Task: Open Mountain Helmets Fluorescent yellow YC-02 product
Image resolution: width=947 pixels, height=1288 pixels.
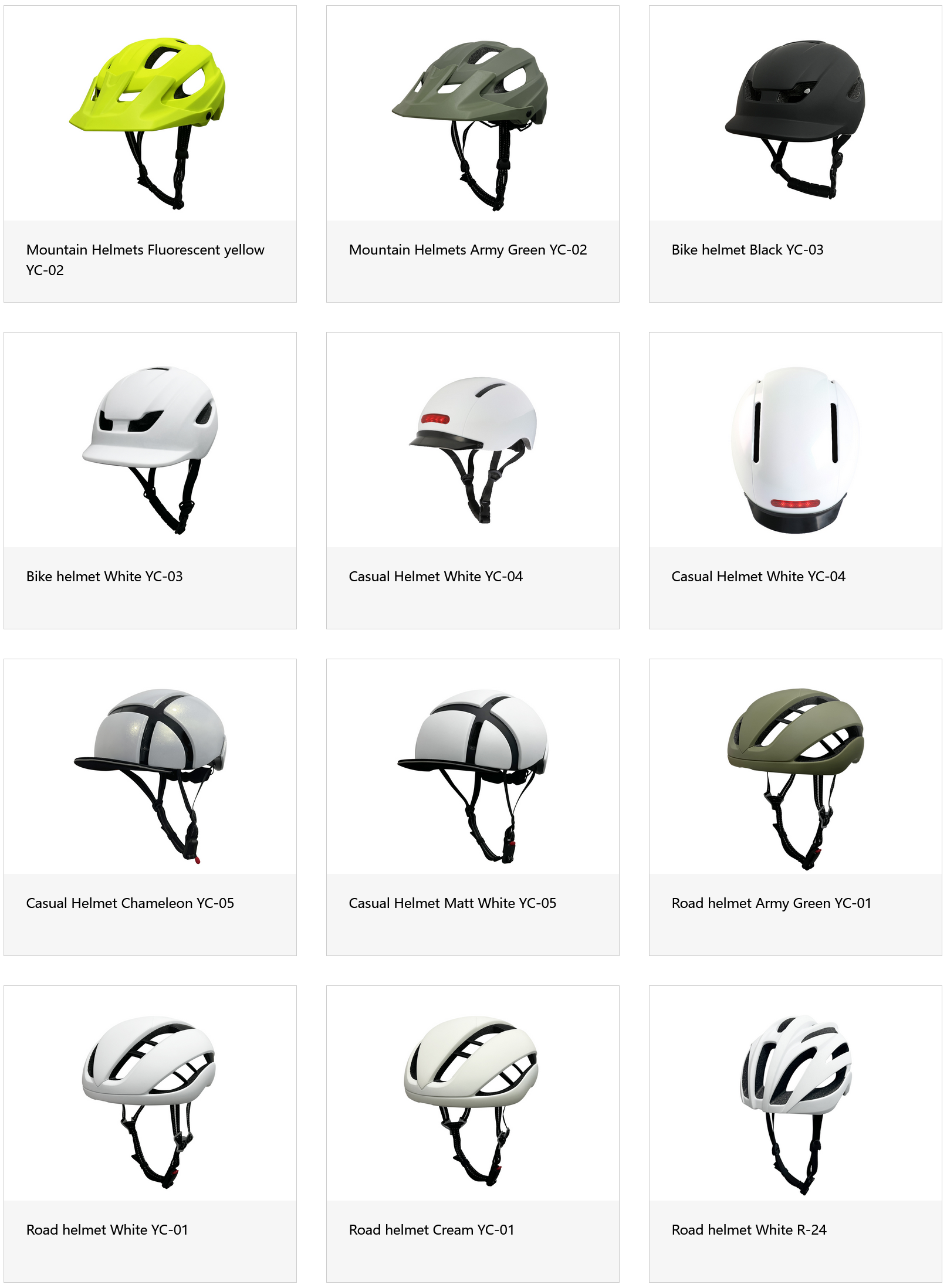Action: click(150, 154)
